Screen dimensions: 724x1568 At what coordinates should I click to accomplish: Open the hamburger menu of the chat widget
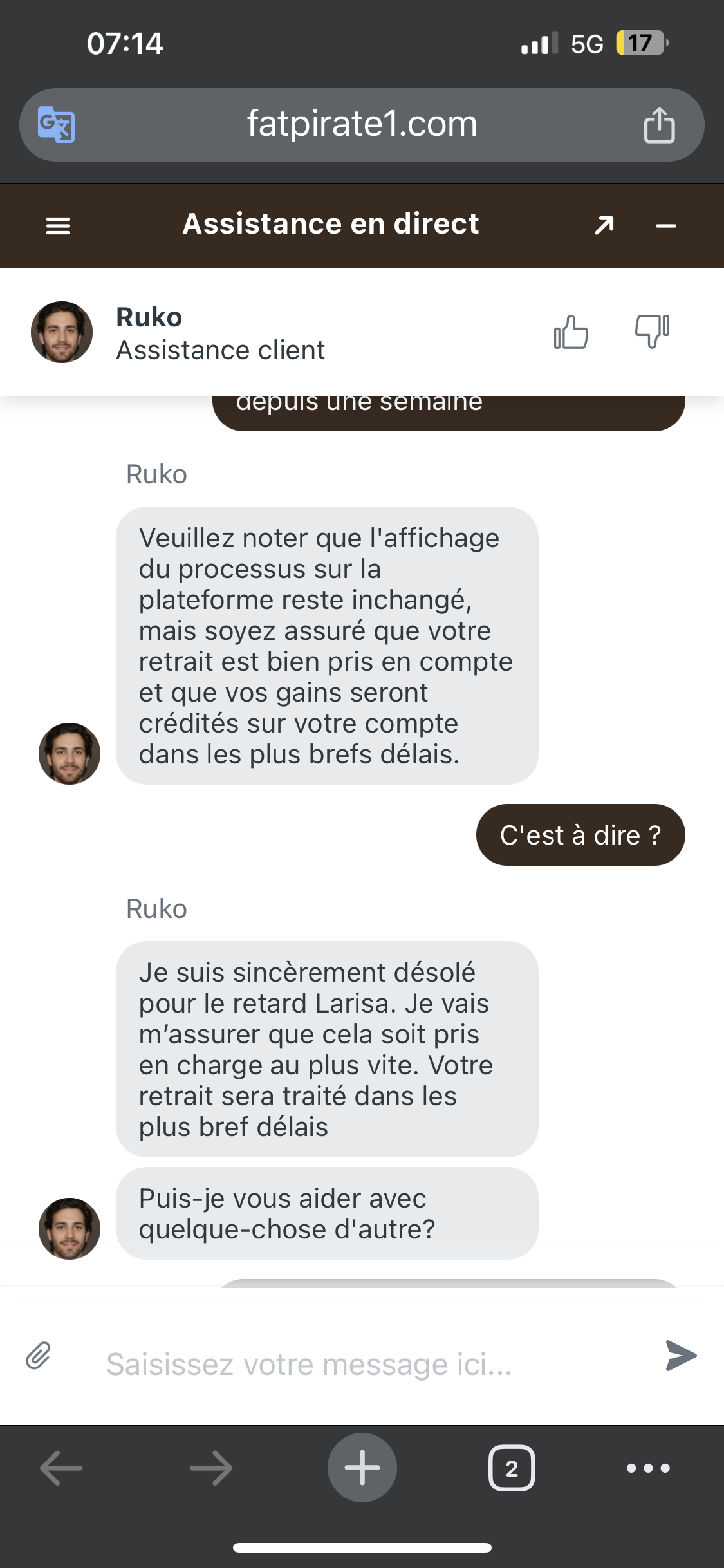[x=58, y=225]
